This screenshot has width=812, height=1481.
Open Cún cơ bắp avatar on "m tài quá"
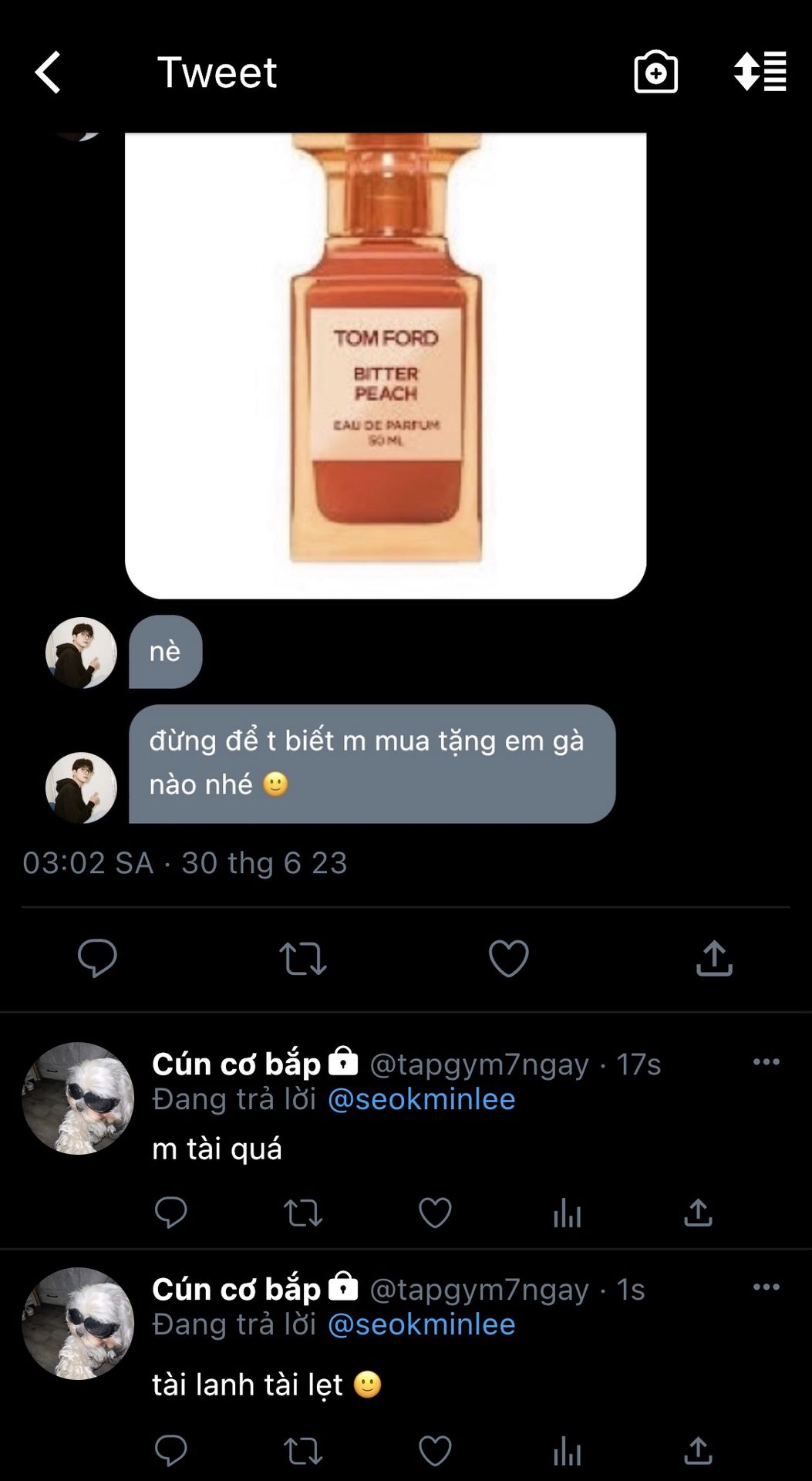pos(78,1098)
